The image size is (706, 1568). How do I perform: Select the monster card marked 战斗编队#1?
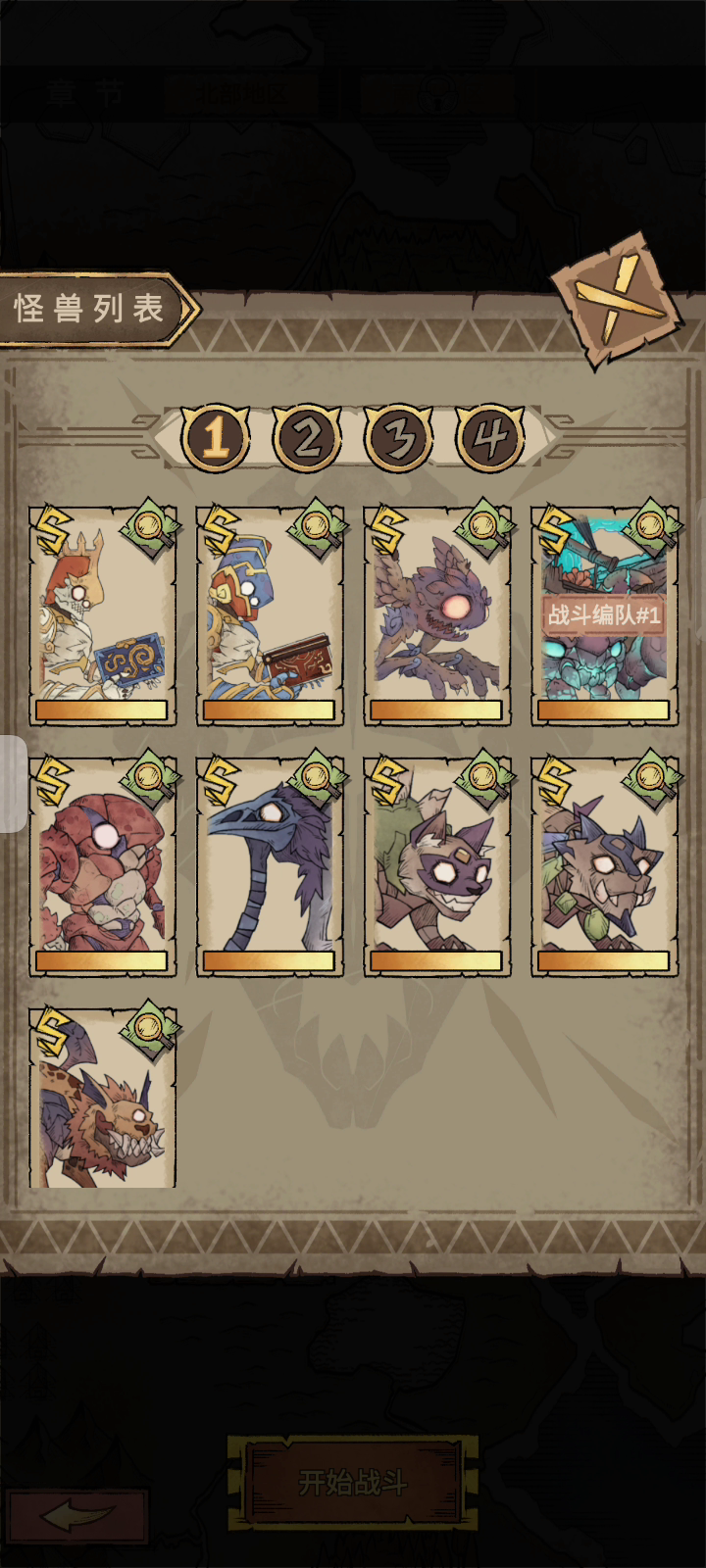click(x=605, y=616)
